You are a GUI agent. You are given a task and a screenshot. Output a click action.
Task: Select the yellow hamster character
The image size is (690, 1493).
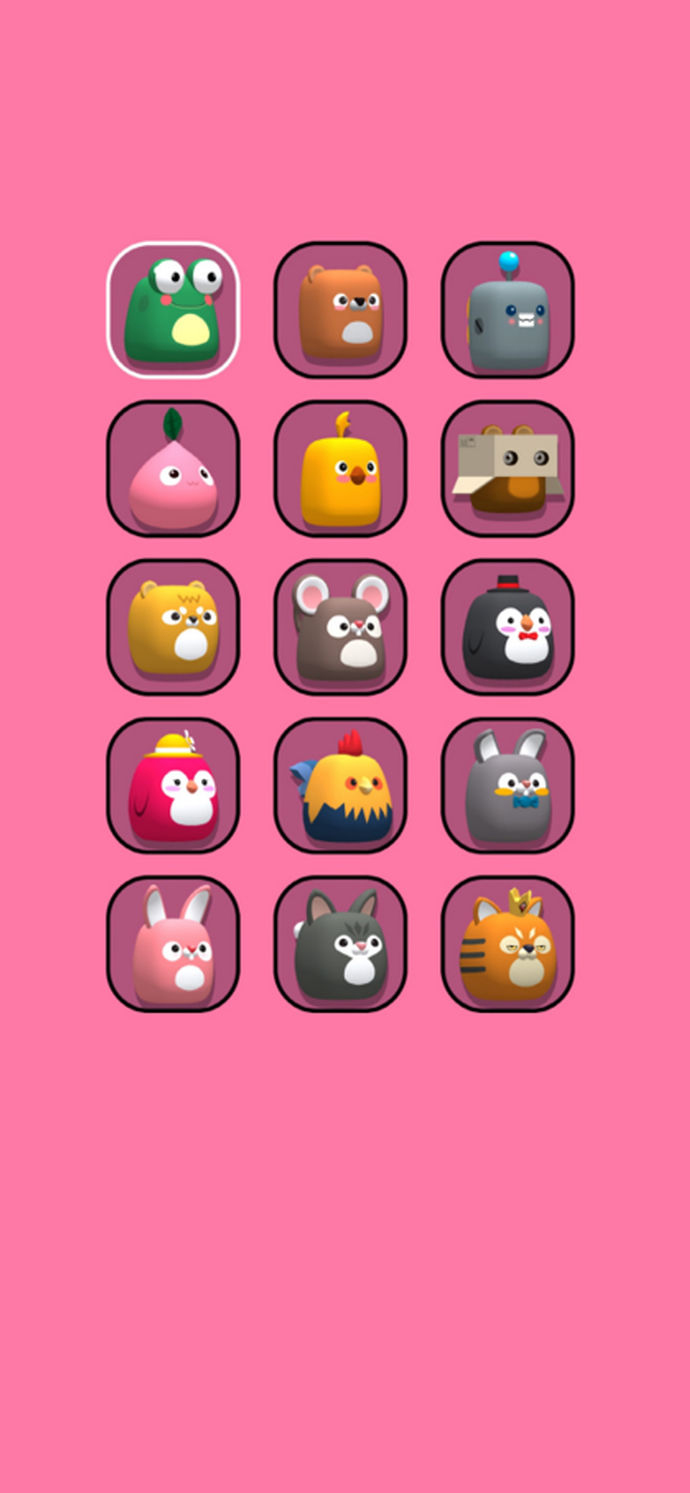pyautogui.click(x=173, y=627)
